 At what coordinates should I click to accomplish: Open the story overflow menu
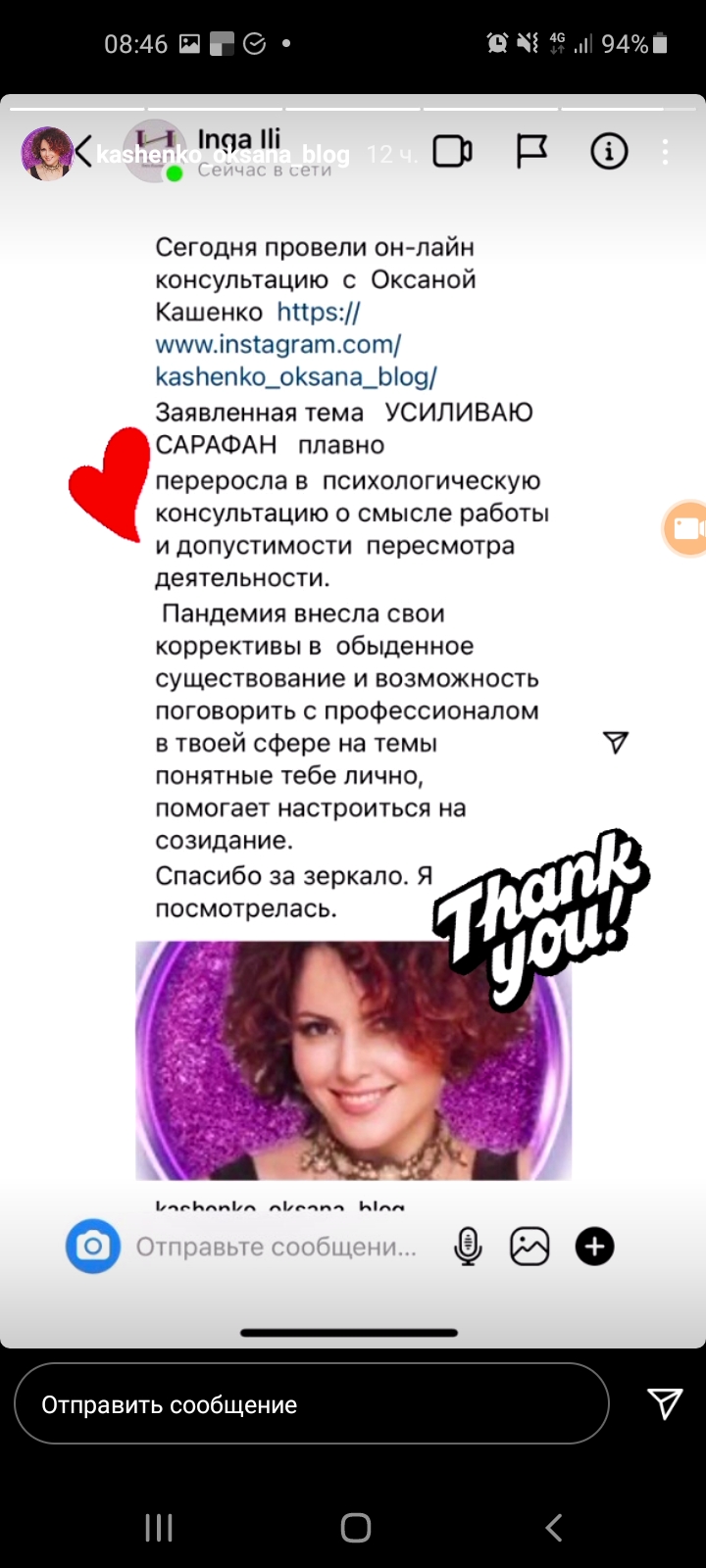[x=666, y=152]
